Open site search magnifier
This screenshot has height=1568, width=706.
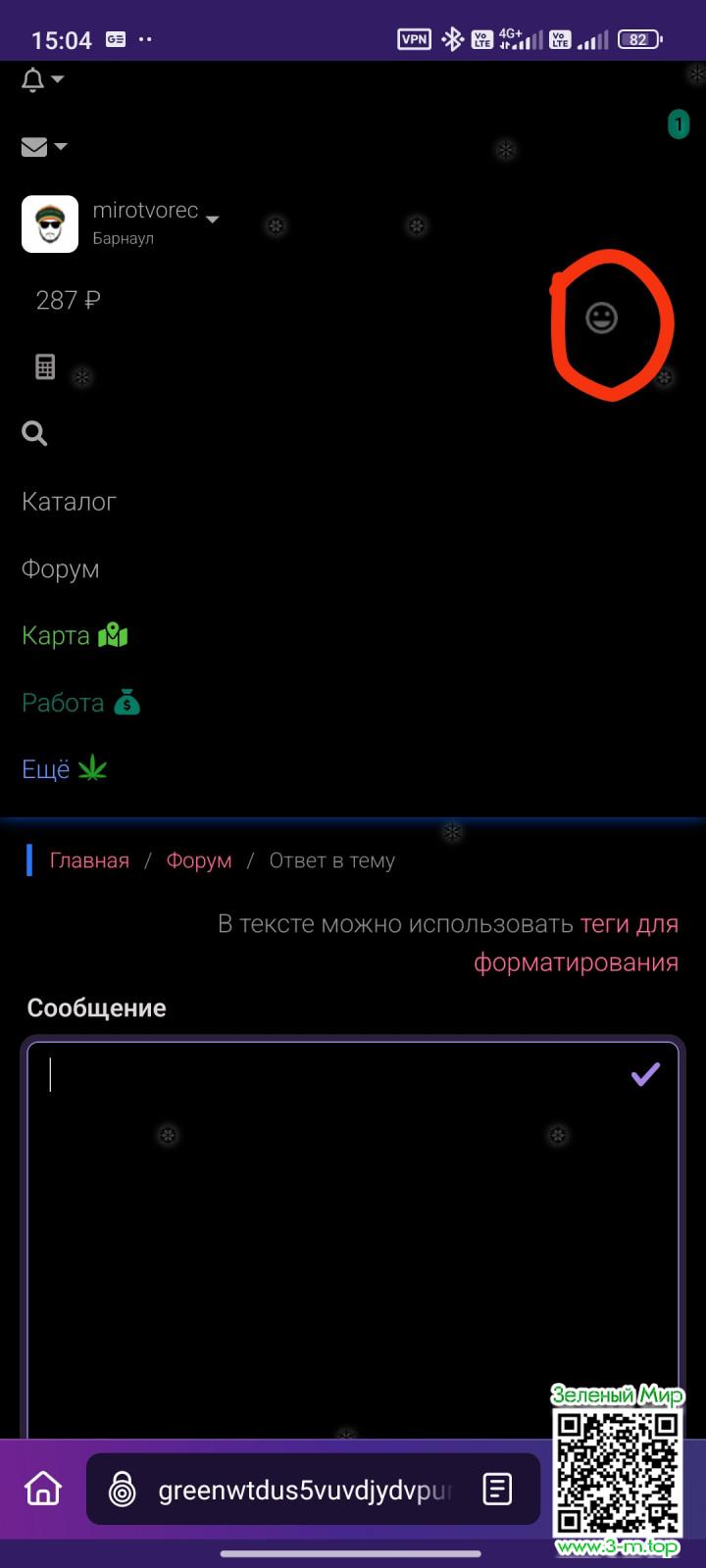[x=34, y=433]
